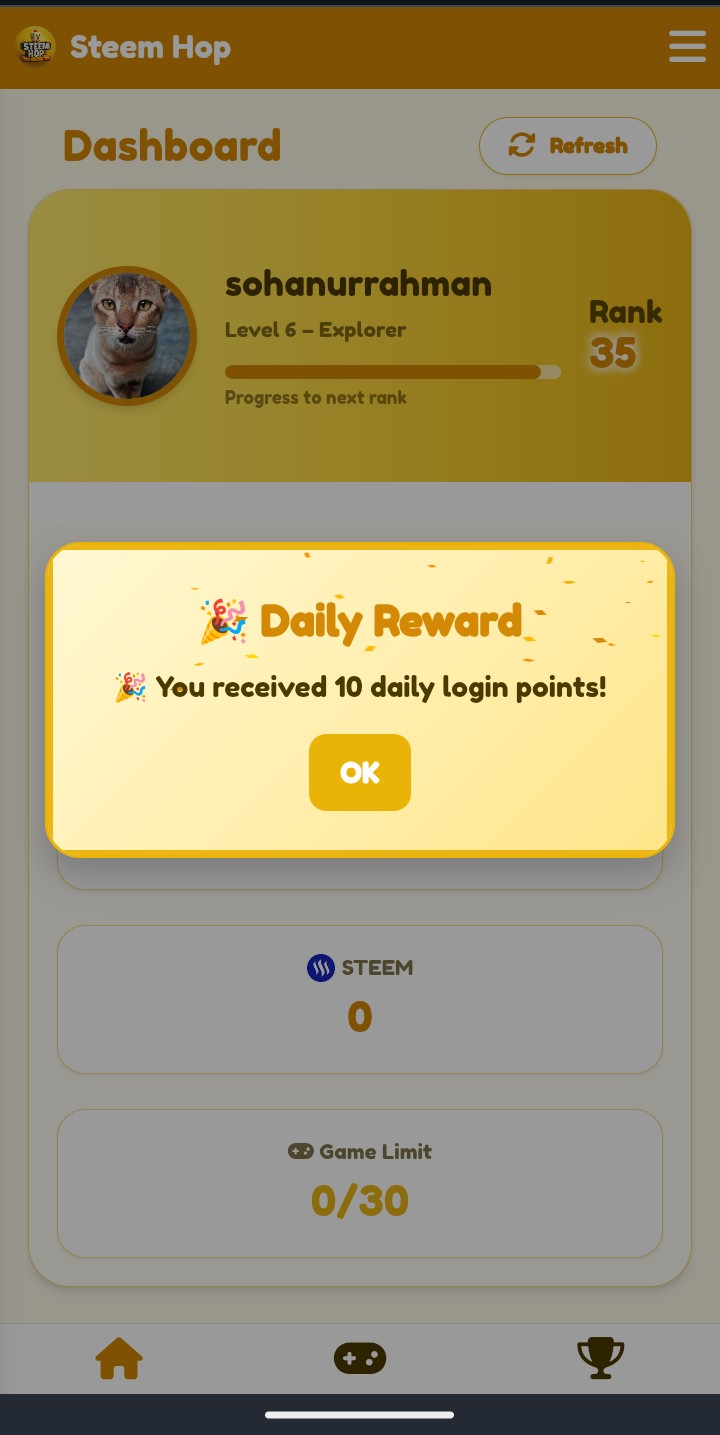The image size is (720, 1435).
Task: Refresh the dashboard
Action: pyautogui.click(x=568, y=146)
